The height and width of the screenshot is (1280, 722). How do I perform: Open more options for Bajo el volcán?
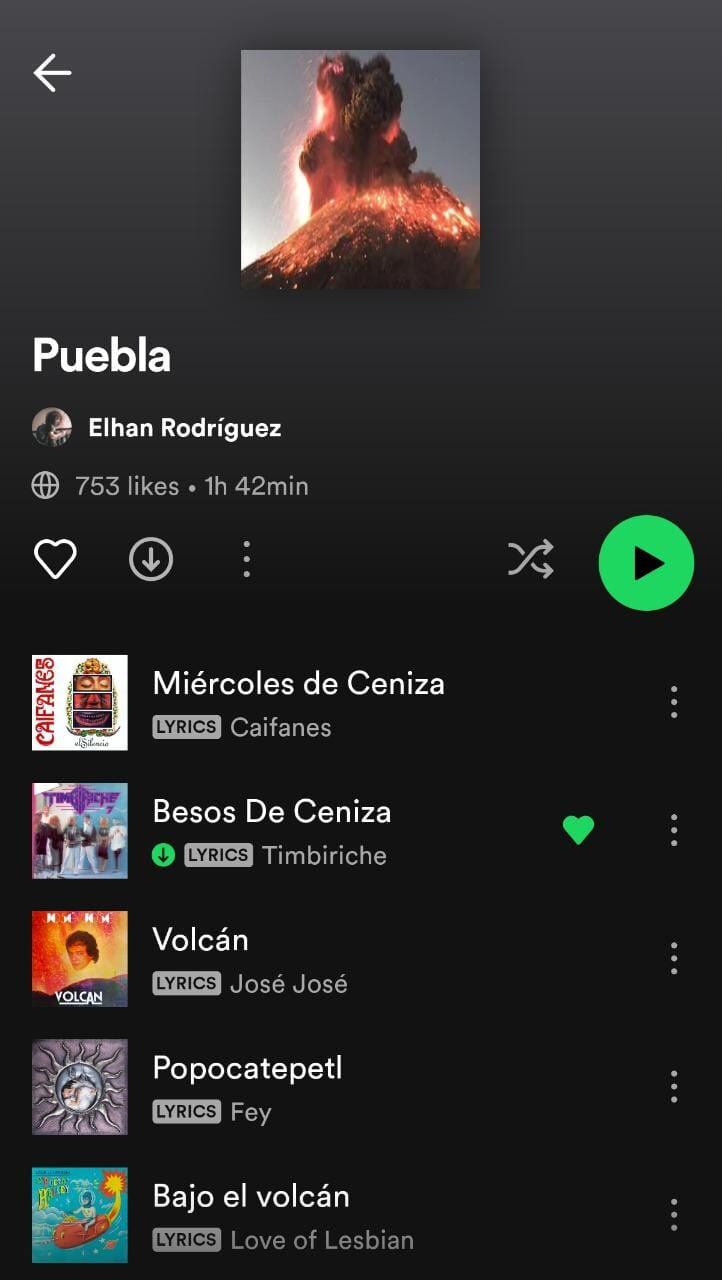[x=674, y=1214]
